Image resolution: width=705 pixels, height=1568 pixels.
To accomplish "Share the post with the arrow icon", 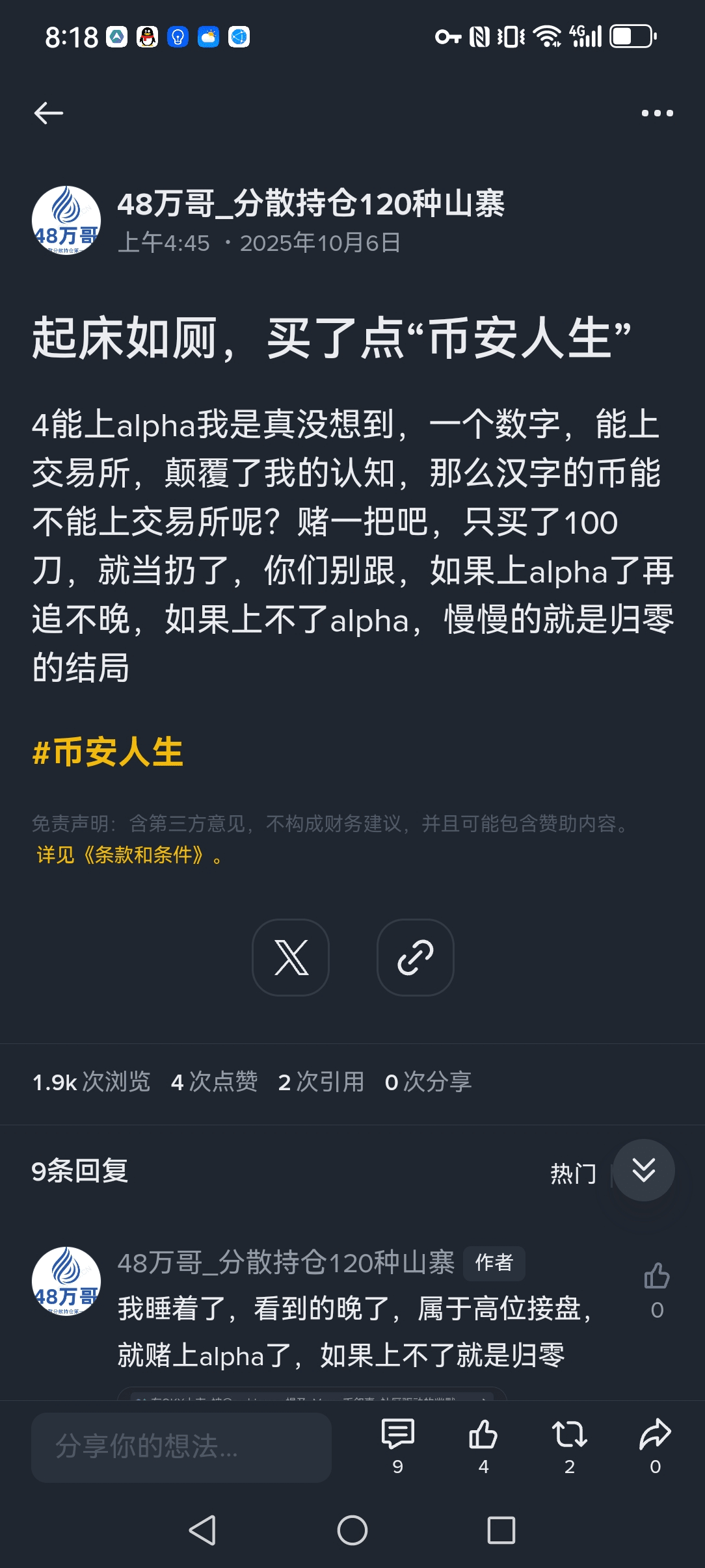I will 655,1435.
